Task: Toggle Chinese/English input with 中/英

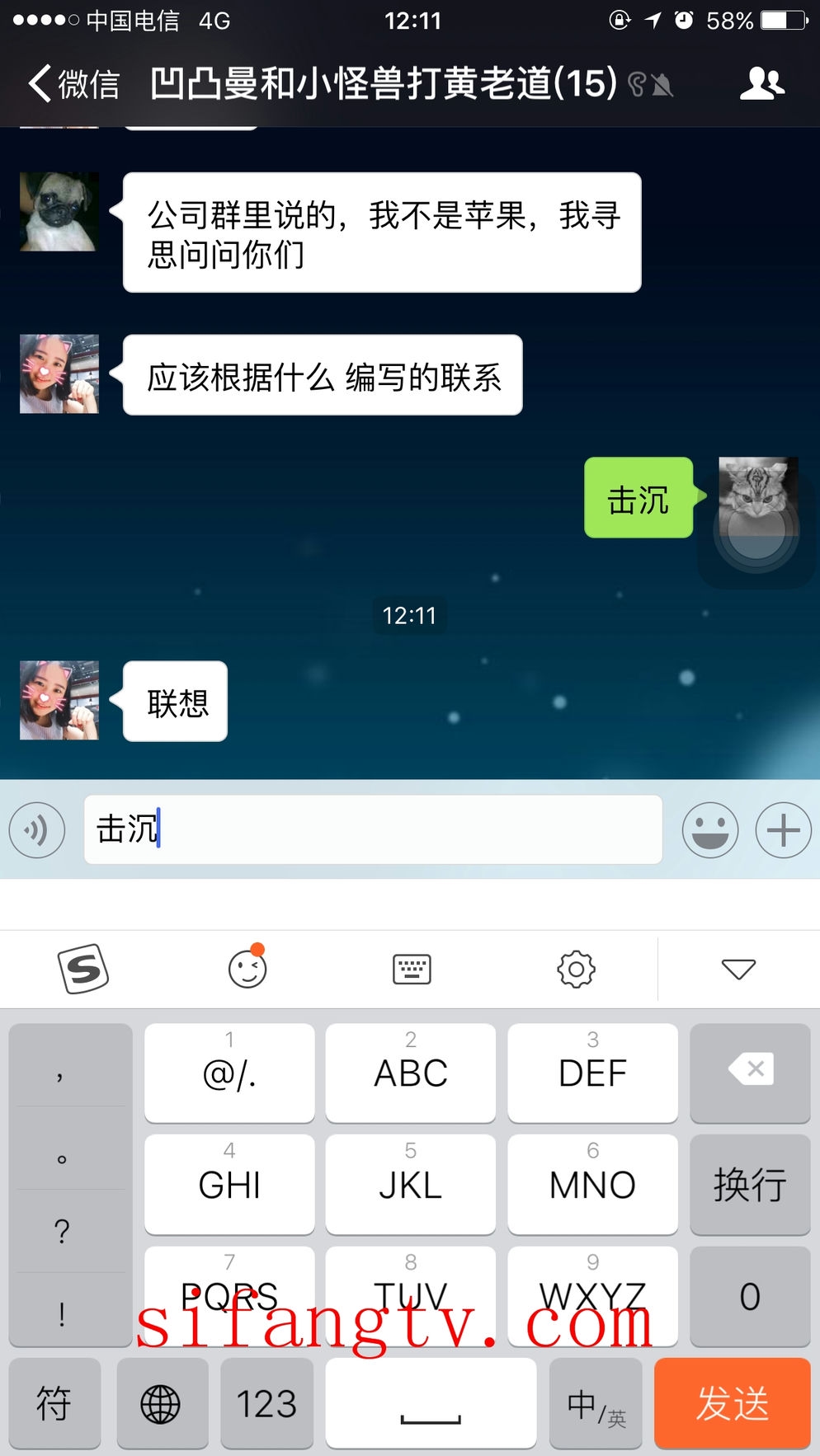Action: (x=596, y=1402)
